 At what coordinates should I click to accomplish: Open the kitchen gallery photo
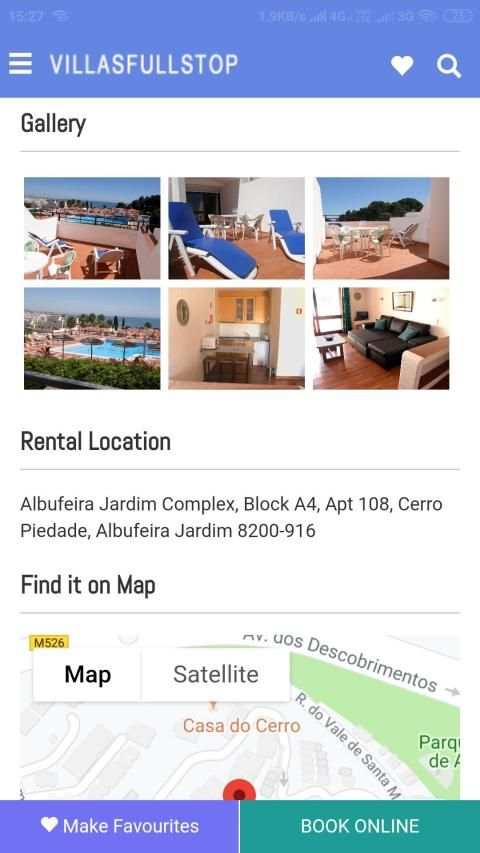click(x=236, y=338)
